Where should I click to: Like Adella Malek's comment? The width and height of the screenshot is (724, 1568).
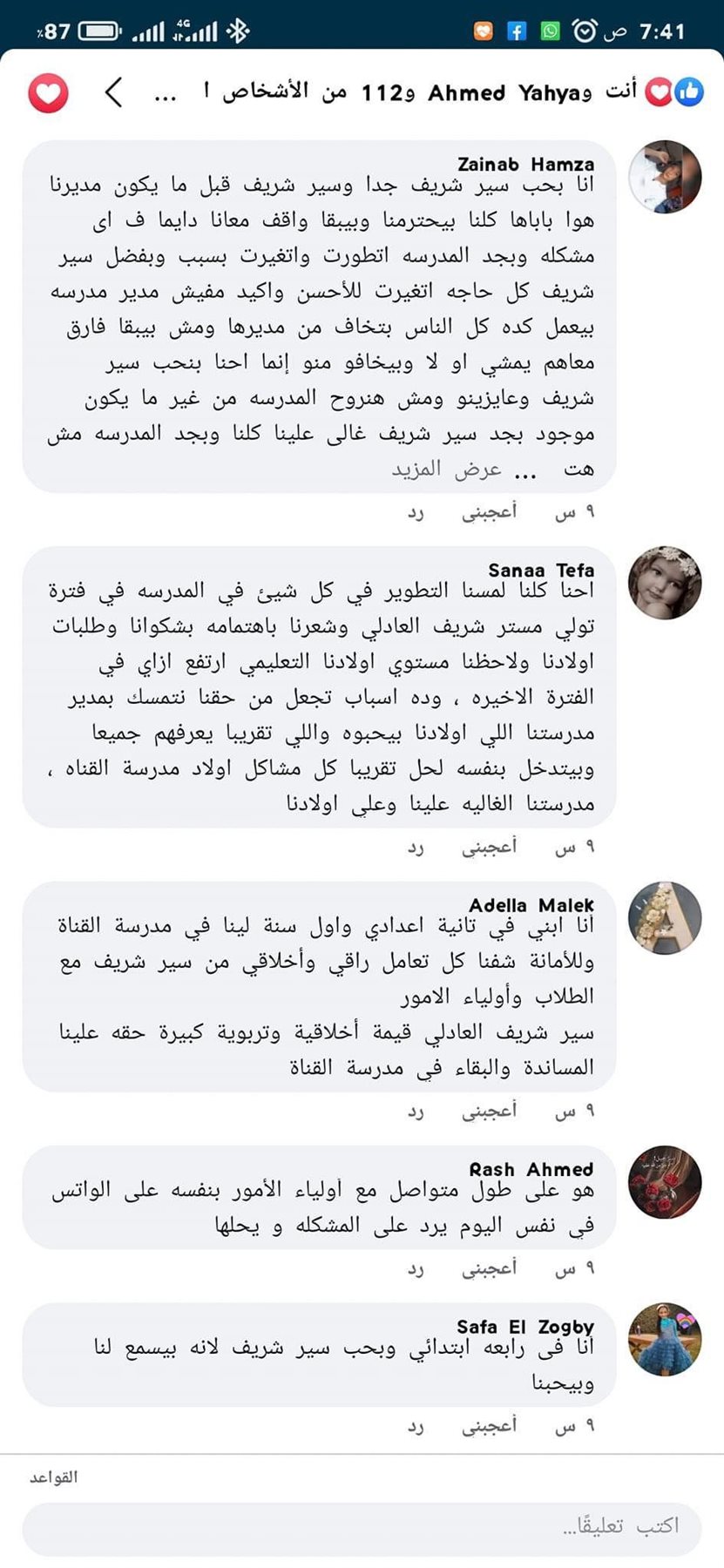click(489, 1111)
